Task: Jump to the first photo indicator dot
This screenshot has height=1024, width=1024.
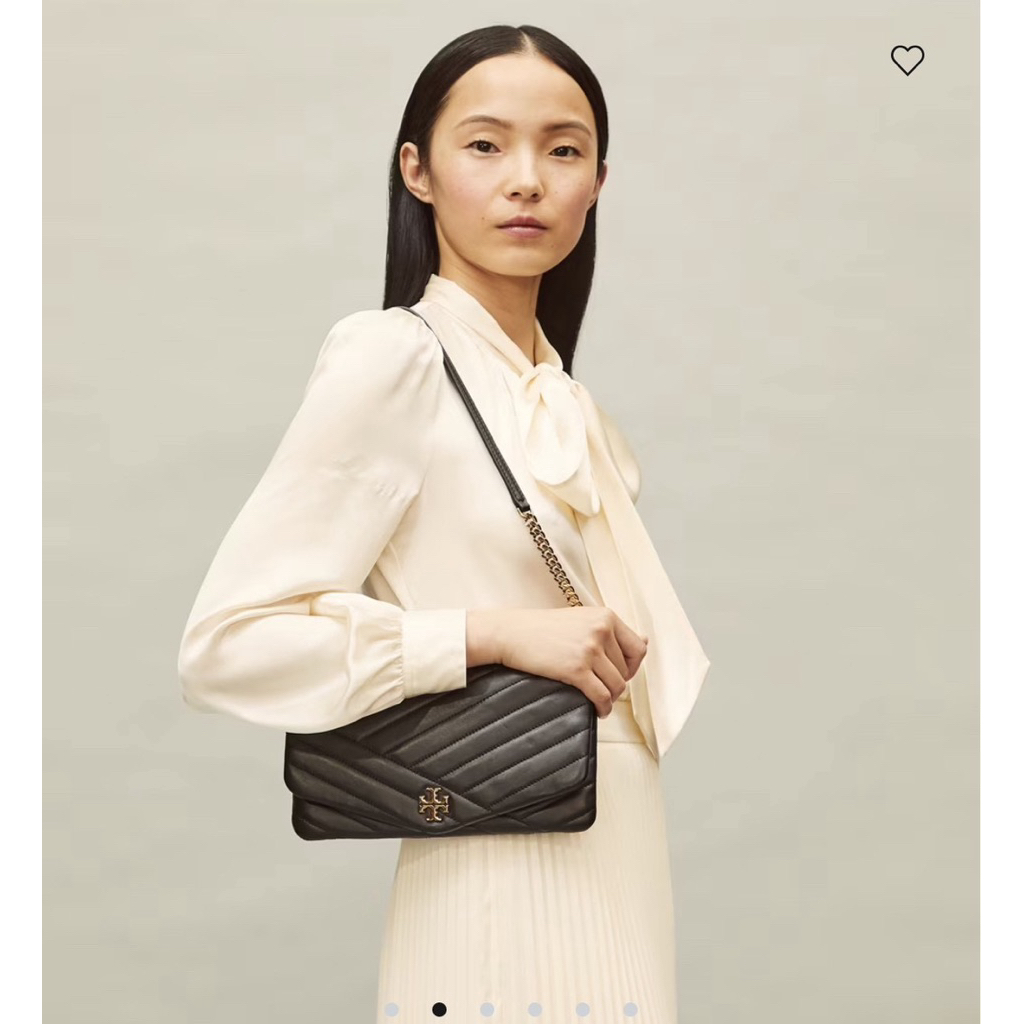Action: point(391,1010)
